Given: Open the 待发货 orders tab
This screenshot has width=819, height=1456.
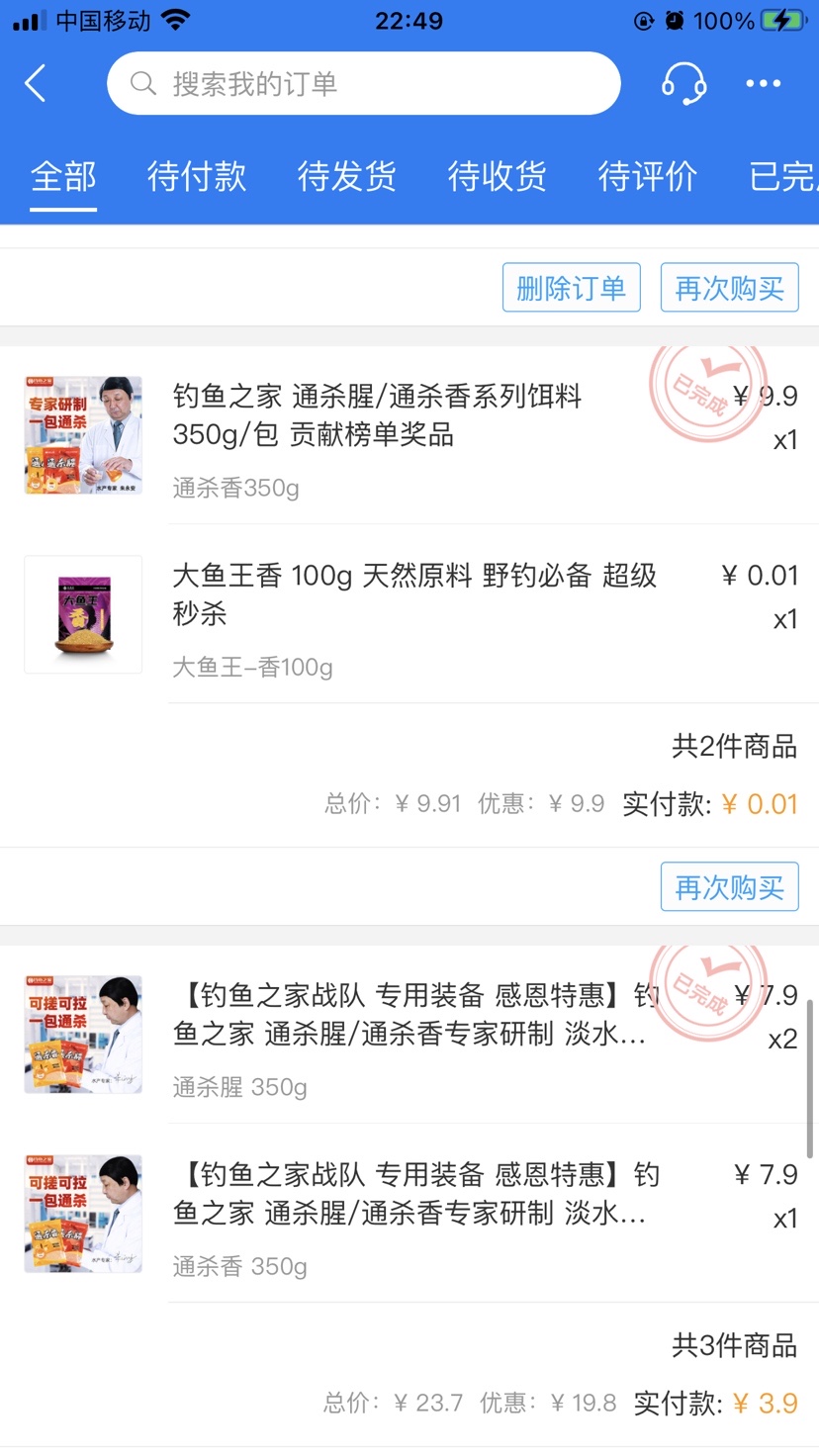Looking at the screenshot, I should 346,176.
